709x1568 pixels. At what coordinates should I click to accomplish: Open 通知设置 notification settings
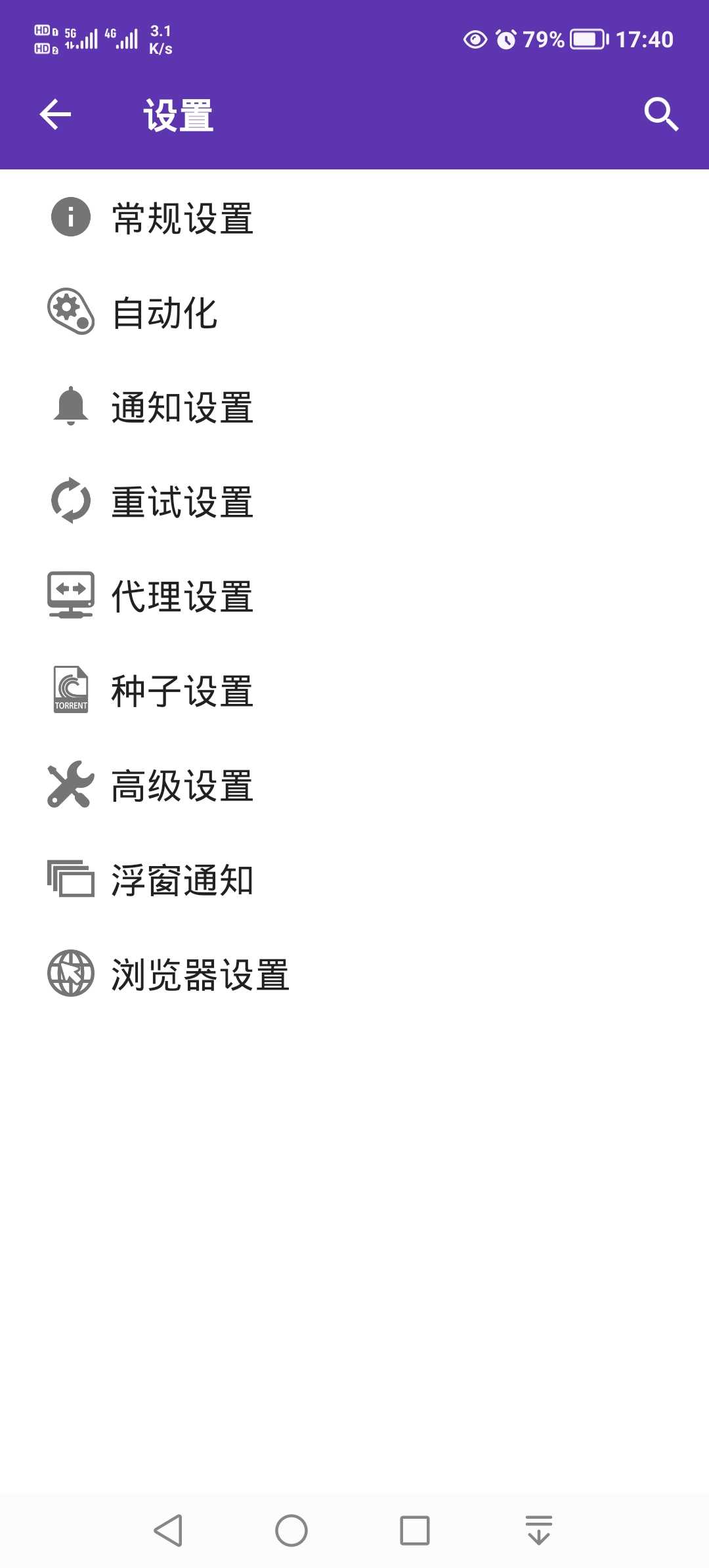(x=183, y=407)
